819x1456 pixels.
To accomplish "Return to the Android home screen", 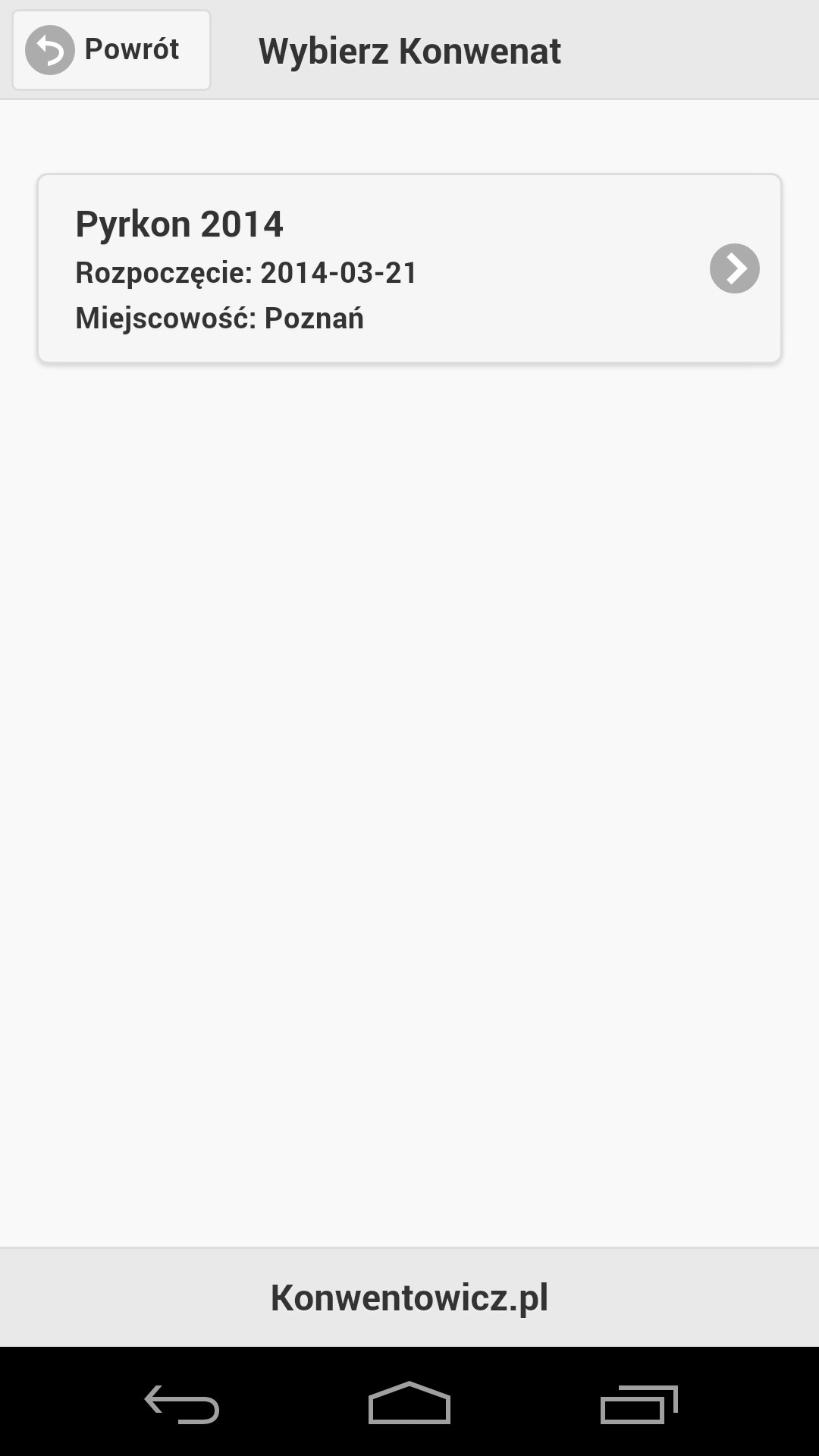I will point(409,1404).
